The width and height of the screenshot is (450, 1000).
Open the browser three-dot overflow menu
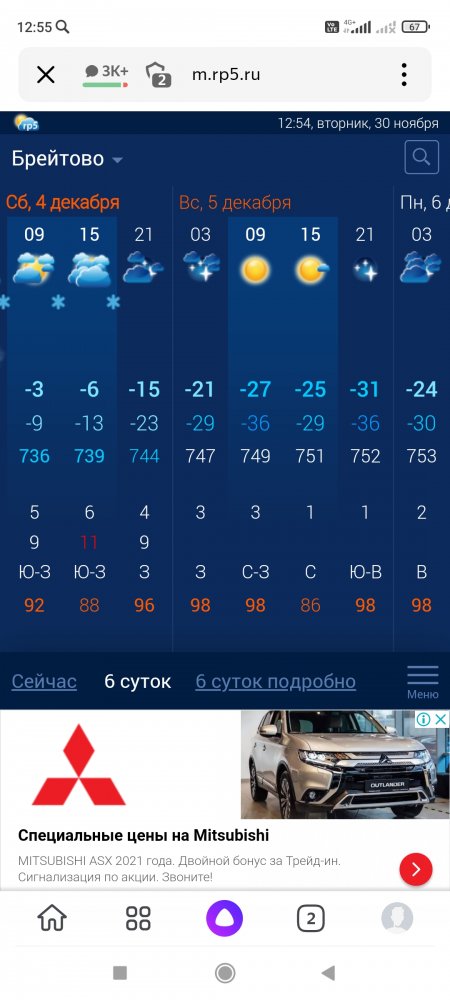(x=404, y=75)
